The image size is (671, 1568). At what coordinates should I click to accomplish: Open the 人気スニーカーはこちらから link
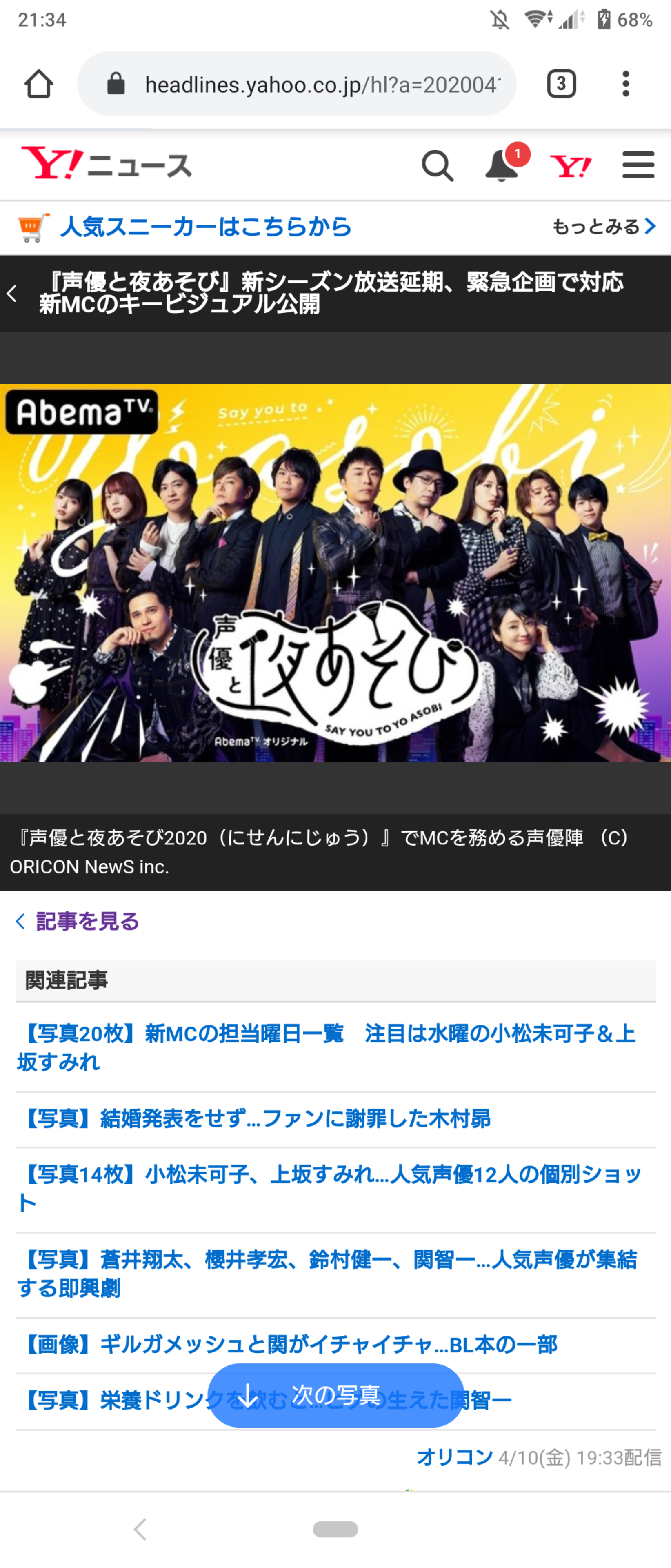click(206, 227)
